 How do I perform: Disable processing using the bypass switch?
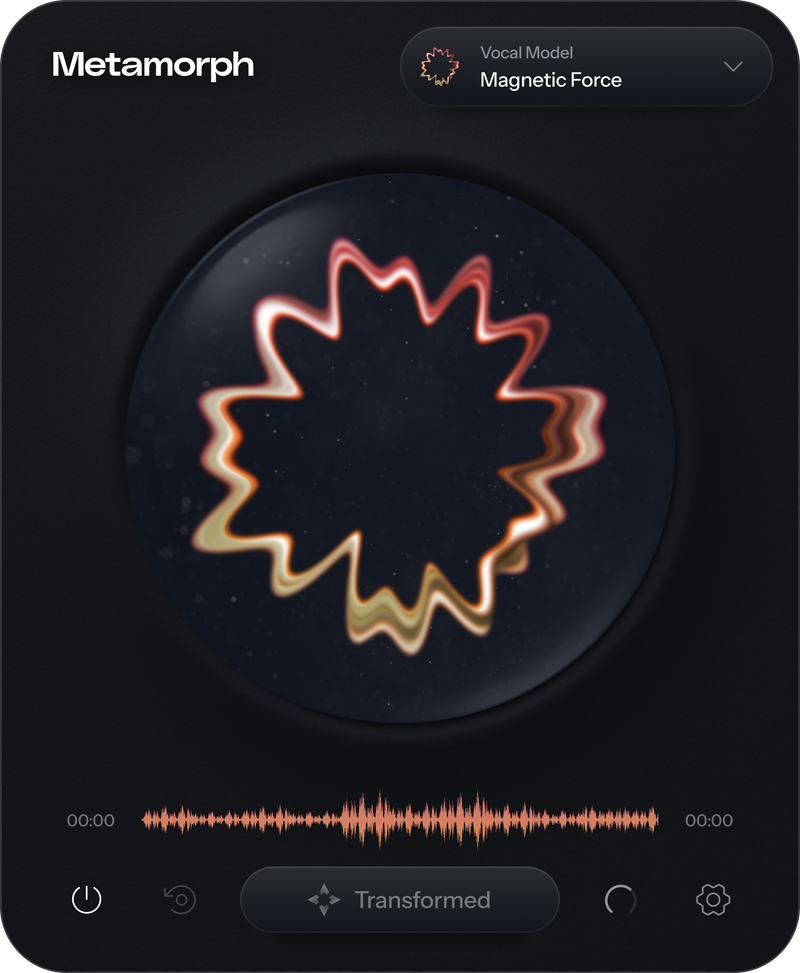pos(85,899)
